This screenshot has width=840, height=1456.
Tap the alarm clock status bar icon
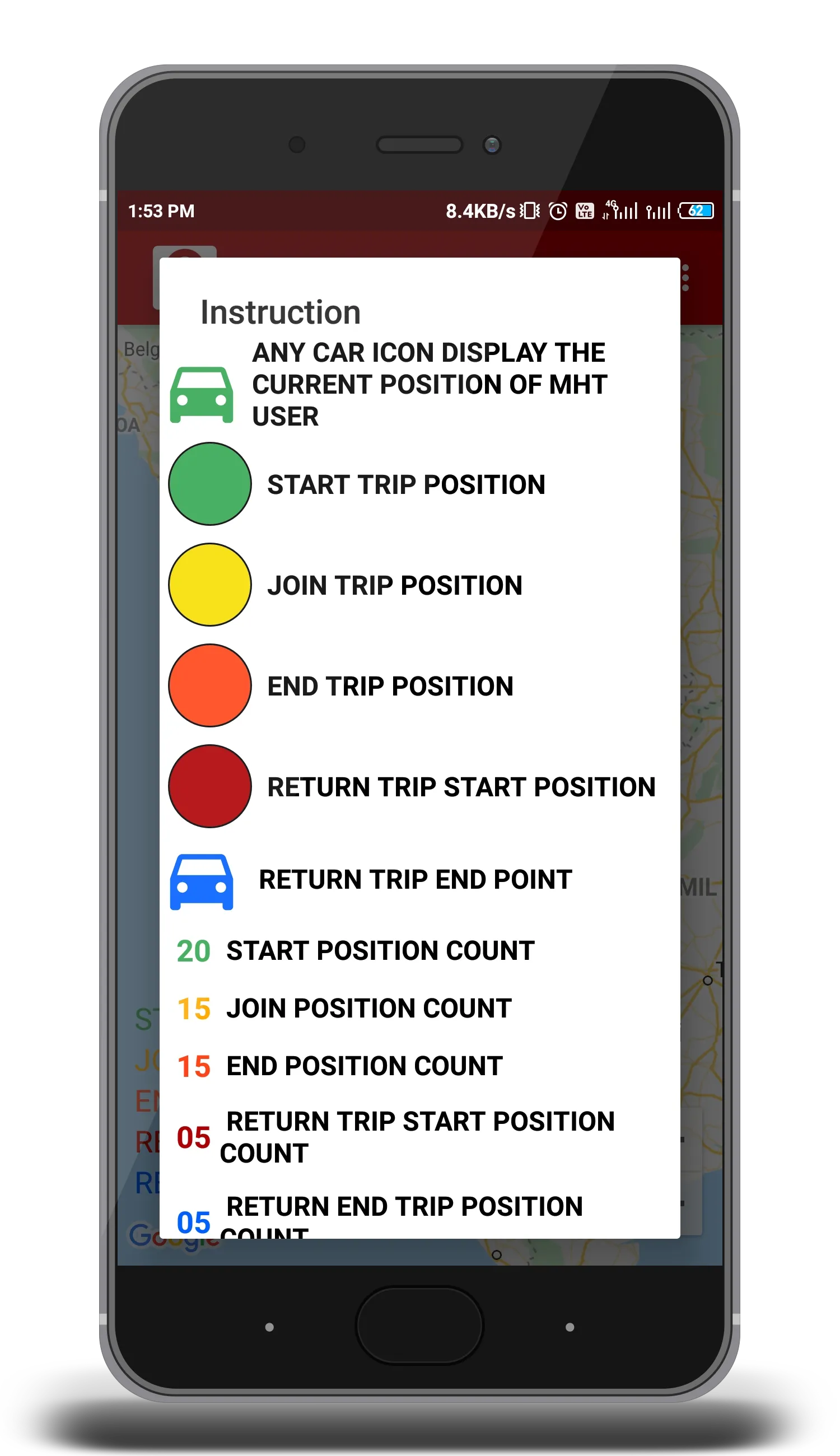(557, 211)
